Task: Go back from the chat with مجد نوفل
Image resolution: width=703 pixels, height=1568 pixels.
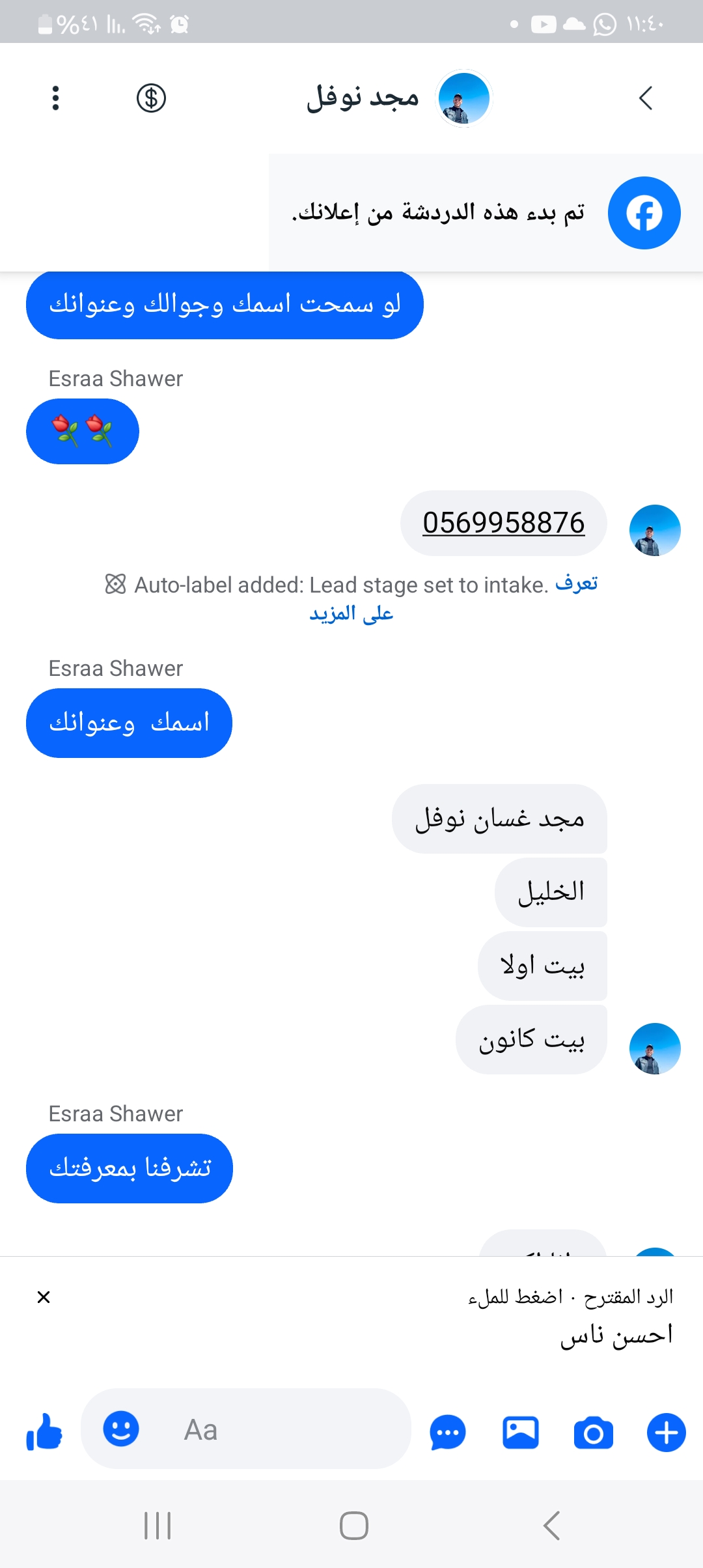Action: tap(645, 98)
